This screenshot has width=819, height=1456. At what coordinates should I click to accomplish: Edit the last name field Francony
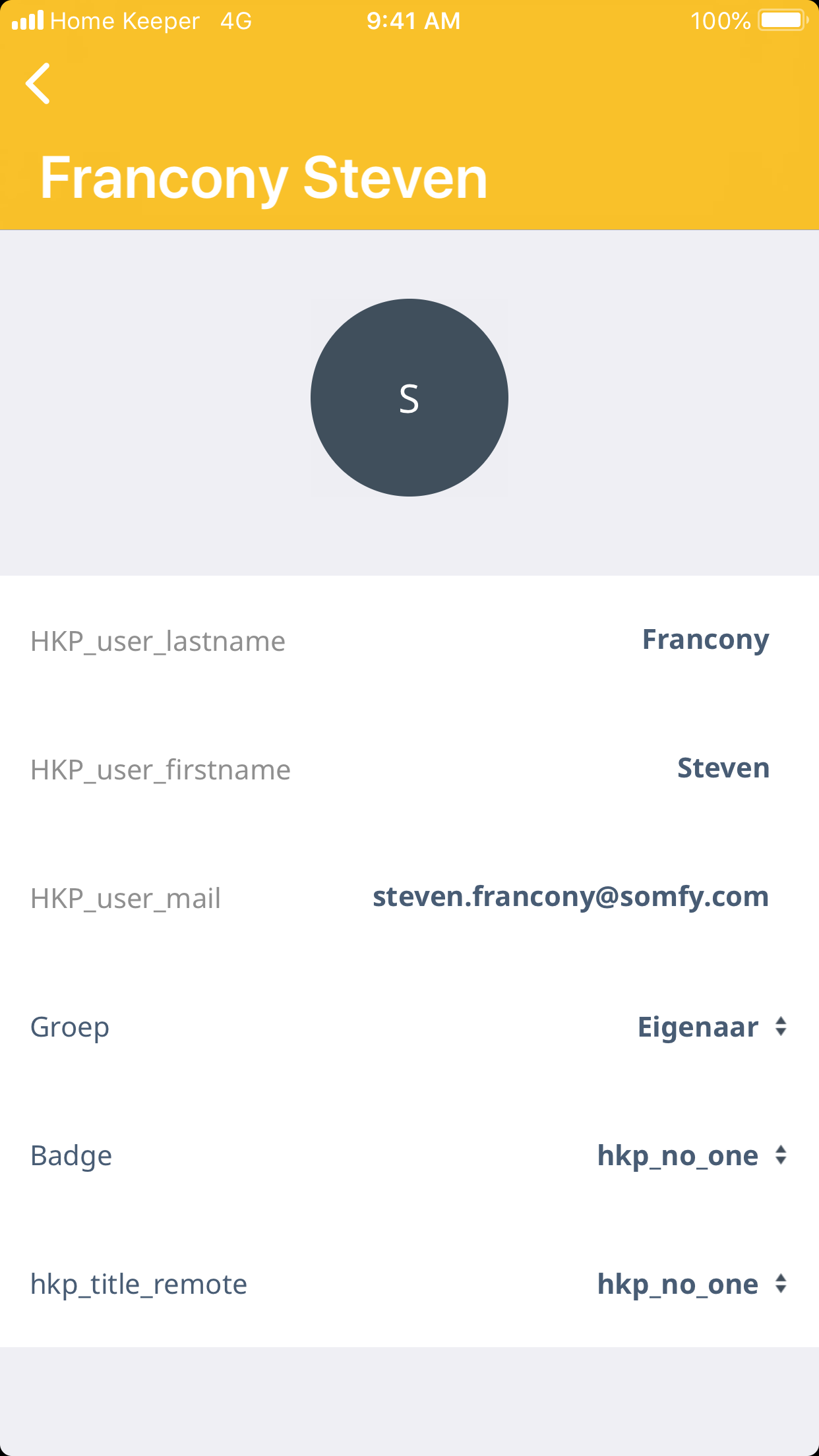tap(705, 640)
